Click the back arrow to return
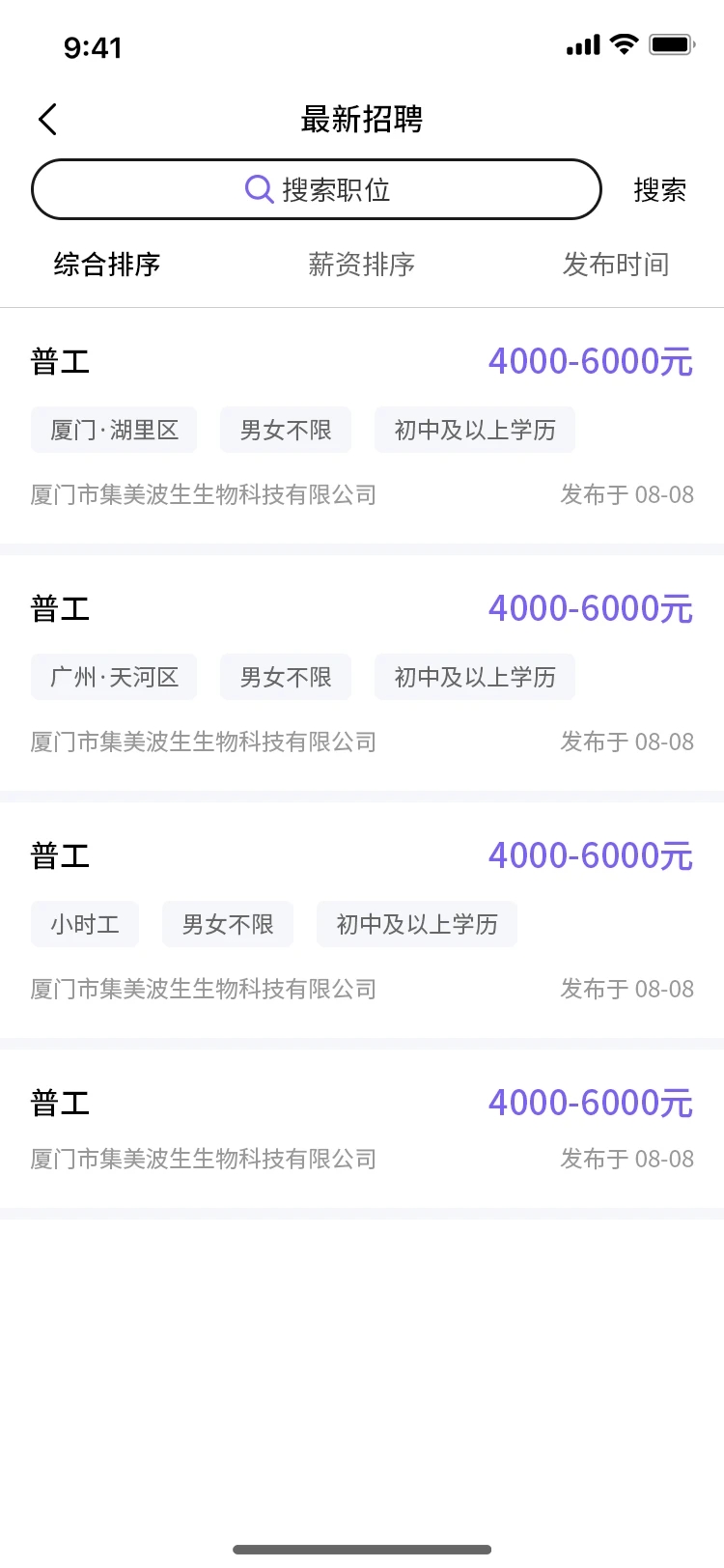Screen dimensions: 724x1568 [46, 119]
